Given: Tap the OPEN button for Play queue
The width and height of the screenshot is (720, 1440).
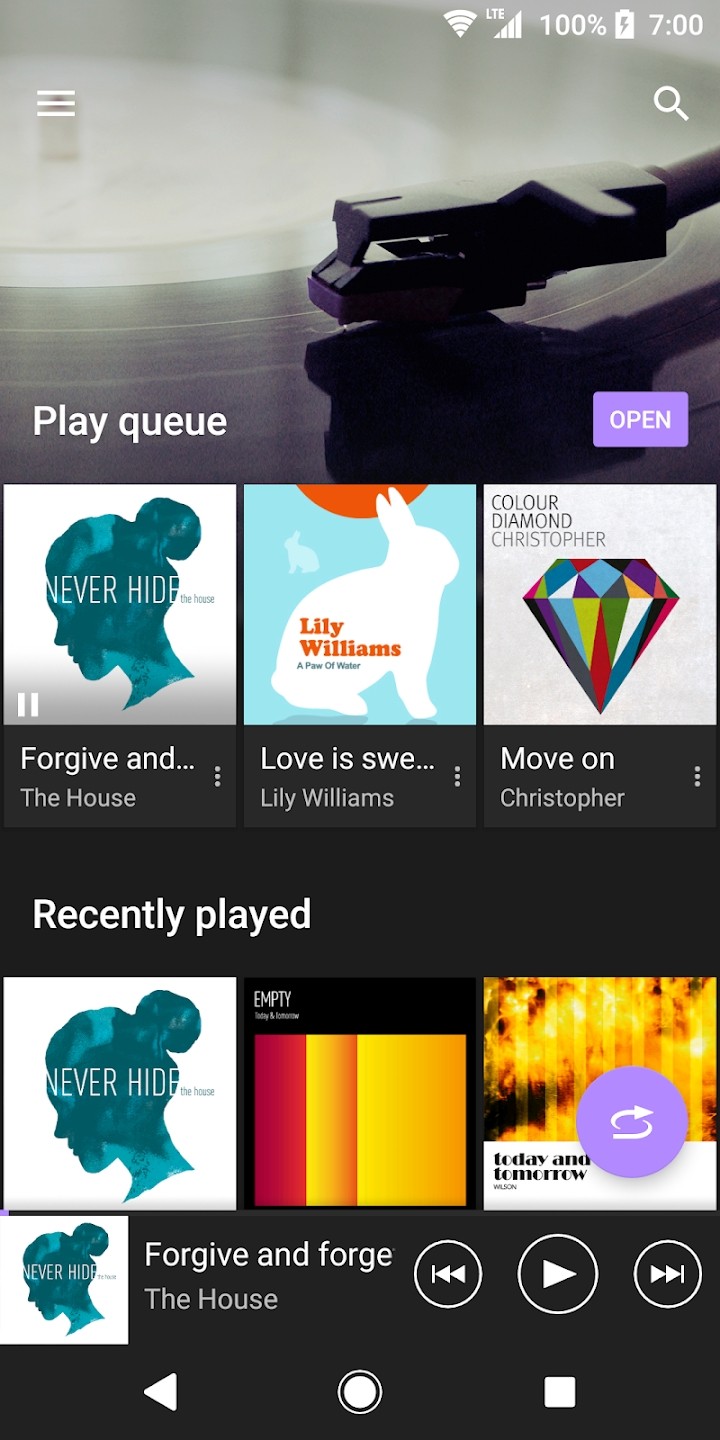Looking at the screenshot, I should point(640,419).
